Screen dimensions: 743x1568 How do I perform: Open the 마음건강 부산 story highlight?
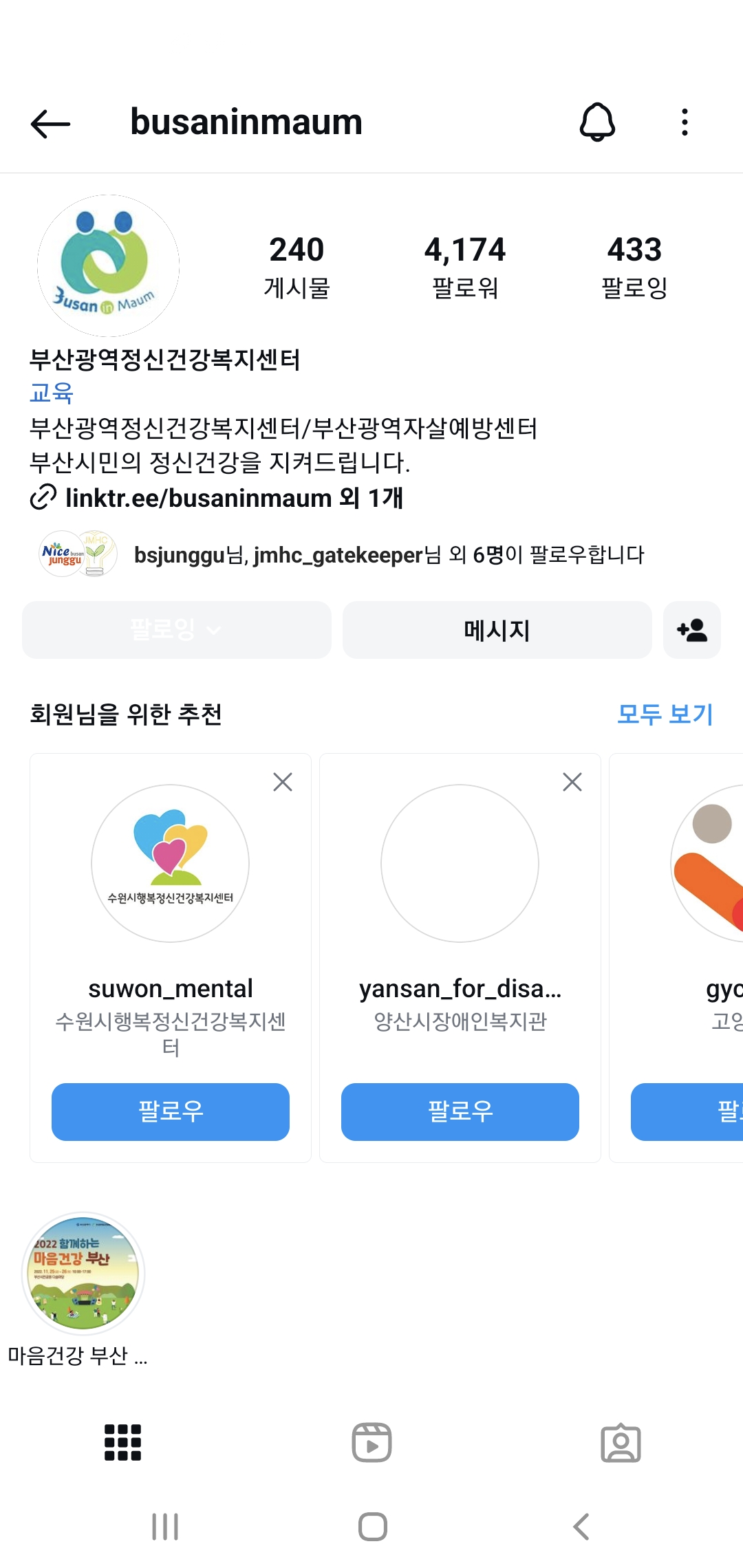tap(83, 1274)
